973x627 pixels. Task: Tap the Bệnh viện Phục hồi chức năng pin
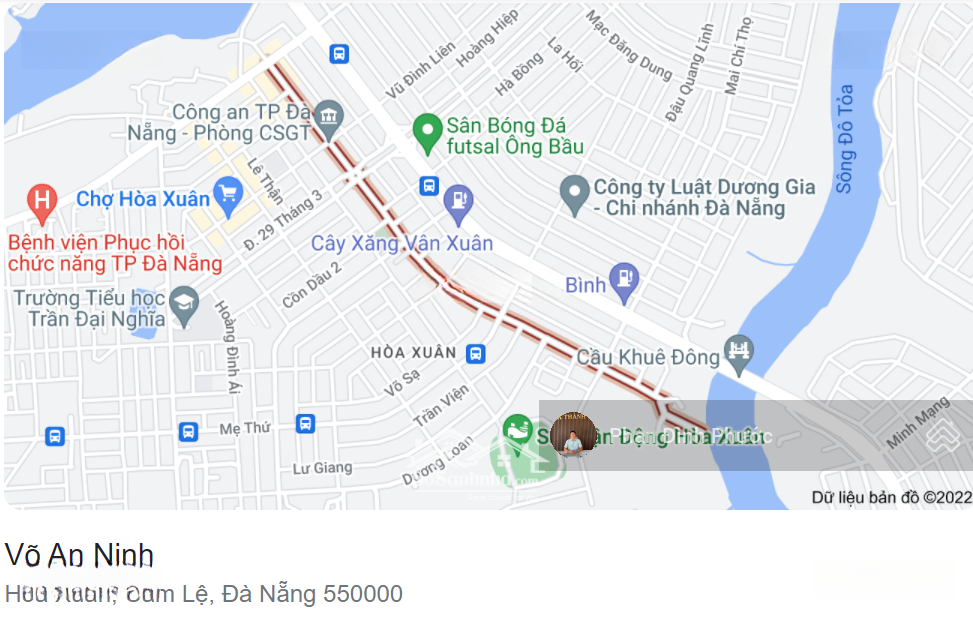41,201
